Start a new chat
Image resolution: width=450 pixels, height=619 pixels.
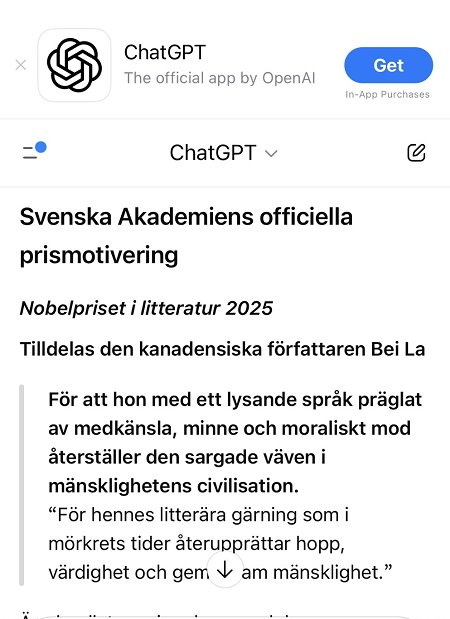point(416,153)
